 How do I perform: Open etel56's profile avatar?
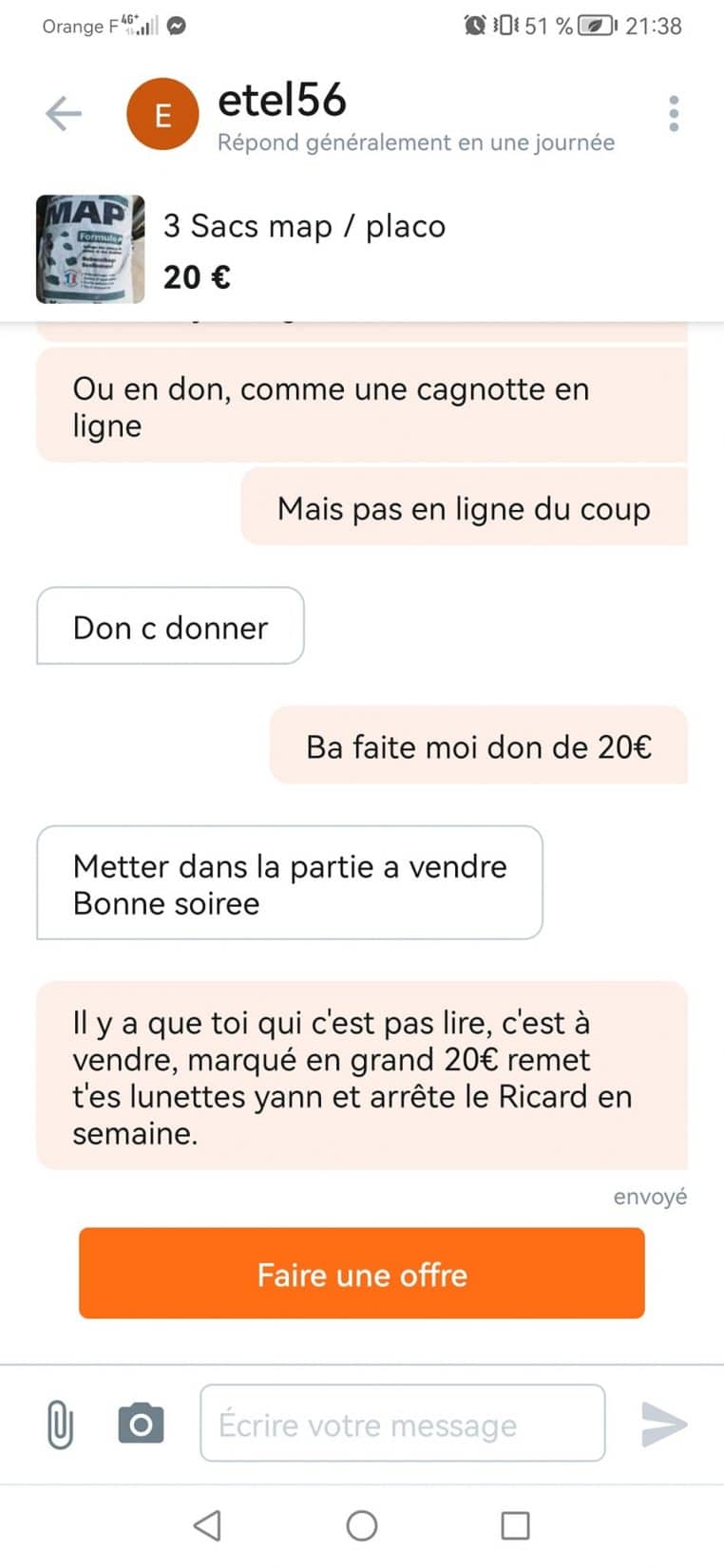pos(162,114)
